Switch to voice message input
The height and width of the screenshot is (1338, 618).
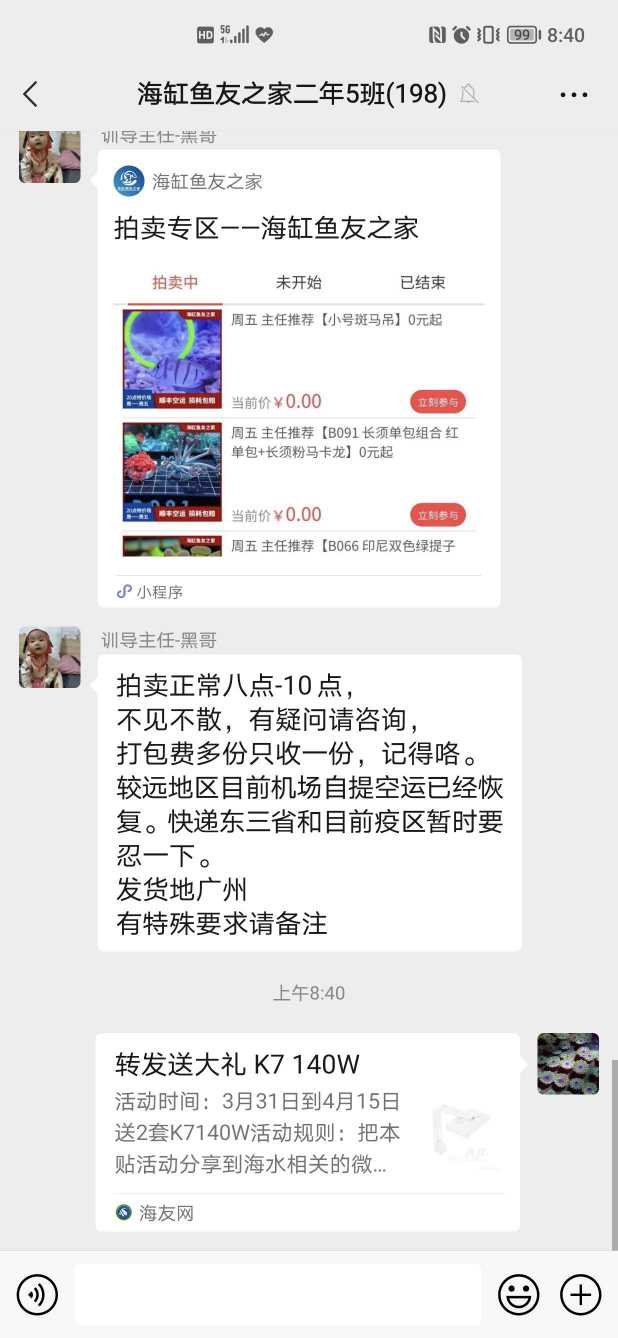(38, 1295)
